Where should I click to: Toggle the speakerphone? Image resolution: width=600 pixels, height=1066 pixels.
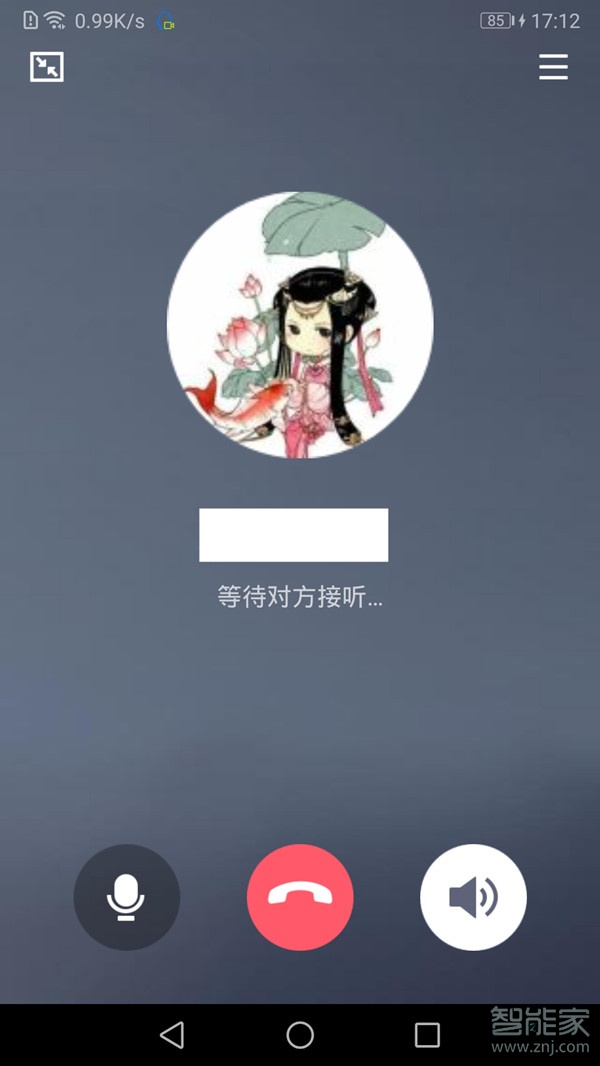click(x=473, y=897)
